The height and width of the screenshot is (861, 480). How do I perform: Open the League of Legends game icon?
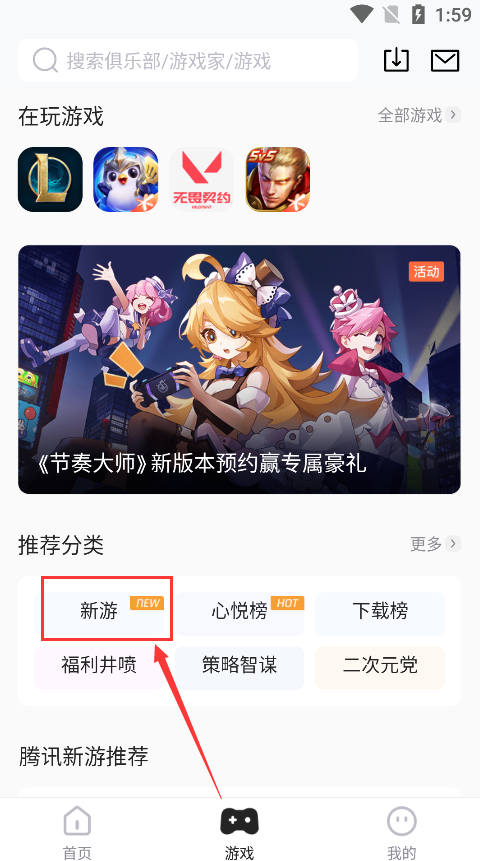(x=51, y=180)
